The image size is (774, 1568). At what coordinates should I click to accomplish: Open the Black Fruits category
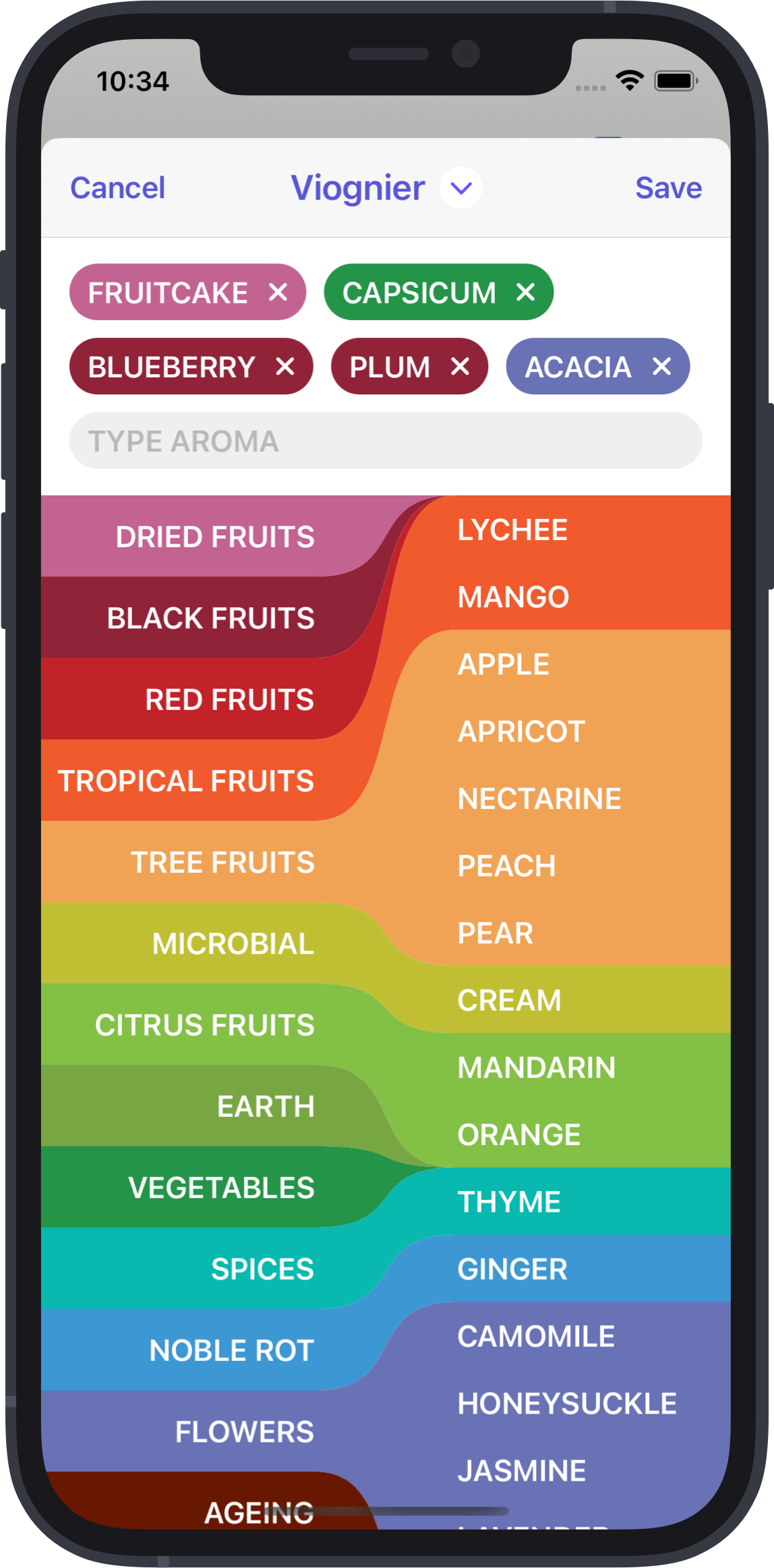click(x=210, y=618)
